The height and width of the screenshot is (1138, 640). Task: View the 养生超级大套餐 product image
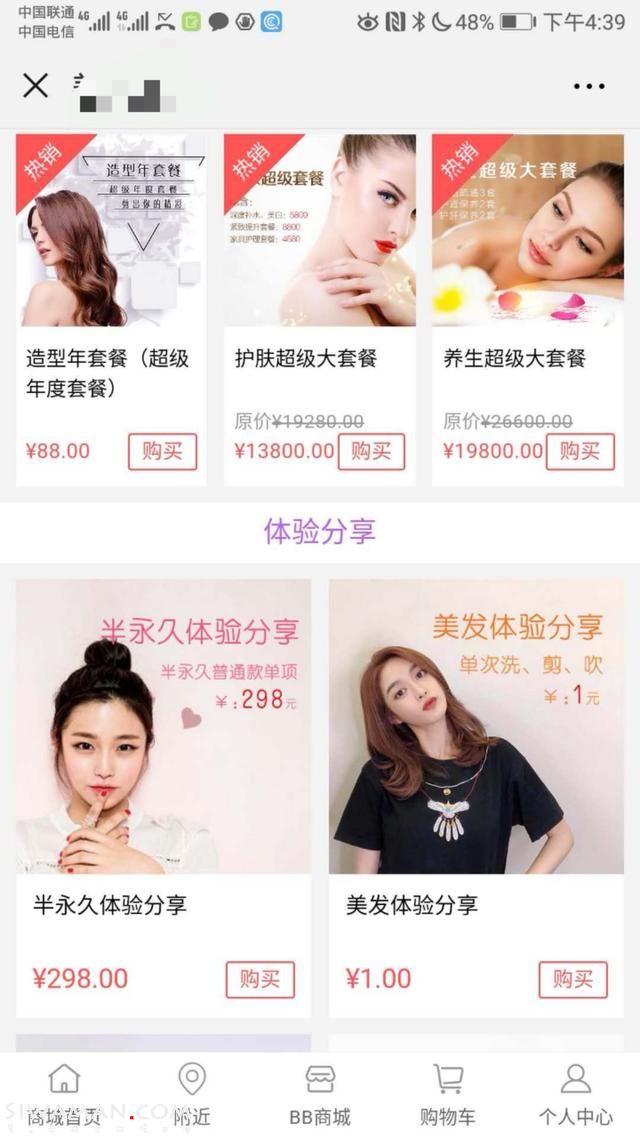coord(528,232)
